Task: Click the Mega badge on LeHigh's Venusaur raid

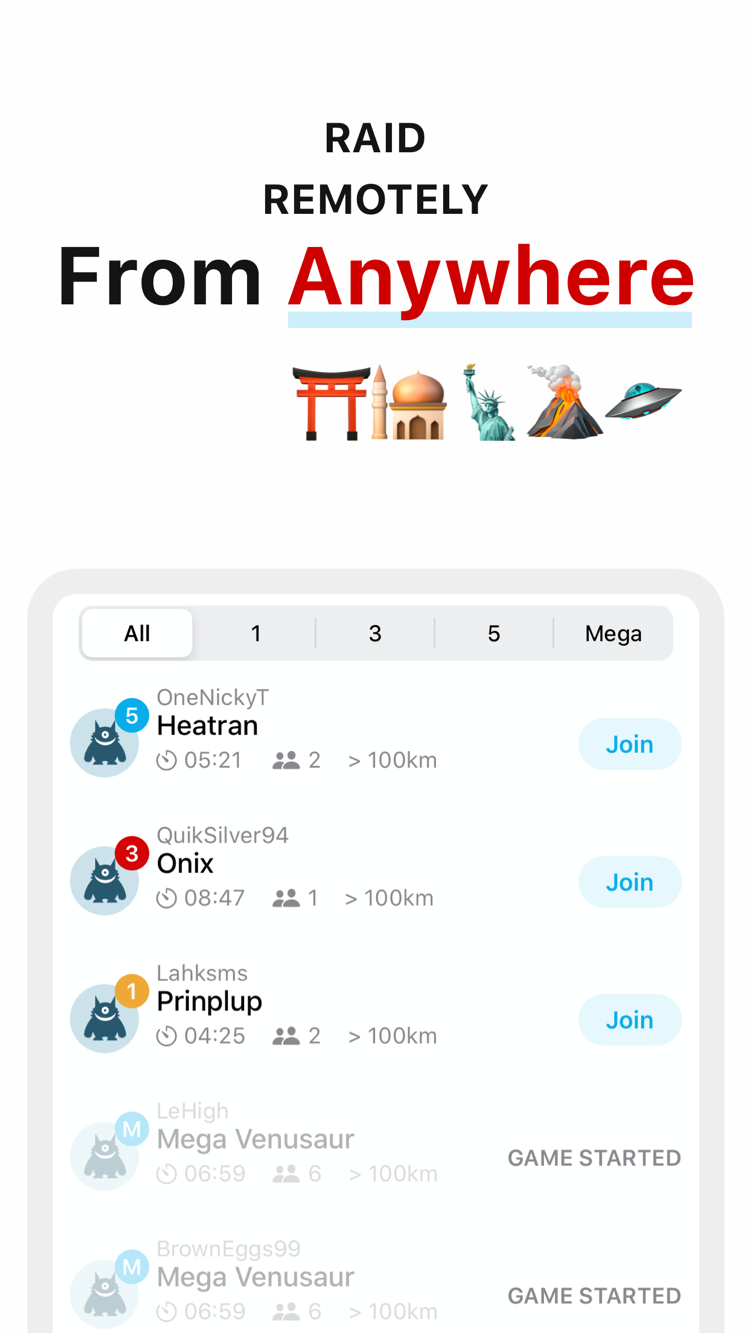Action: (x=132, y=1128)
